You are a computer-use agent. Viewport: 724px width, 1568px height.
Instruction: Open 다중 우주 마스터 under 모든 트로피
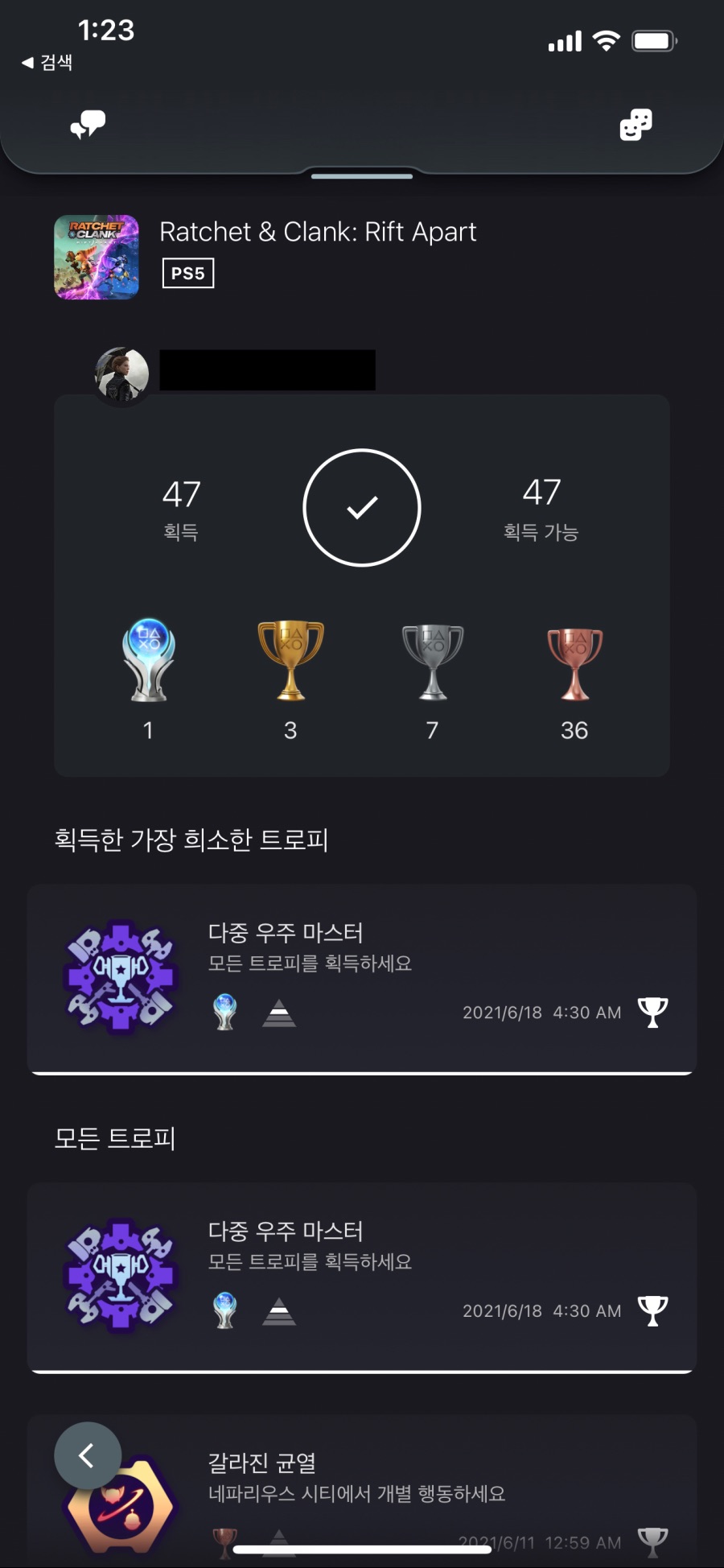(x=362, y=1277)
